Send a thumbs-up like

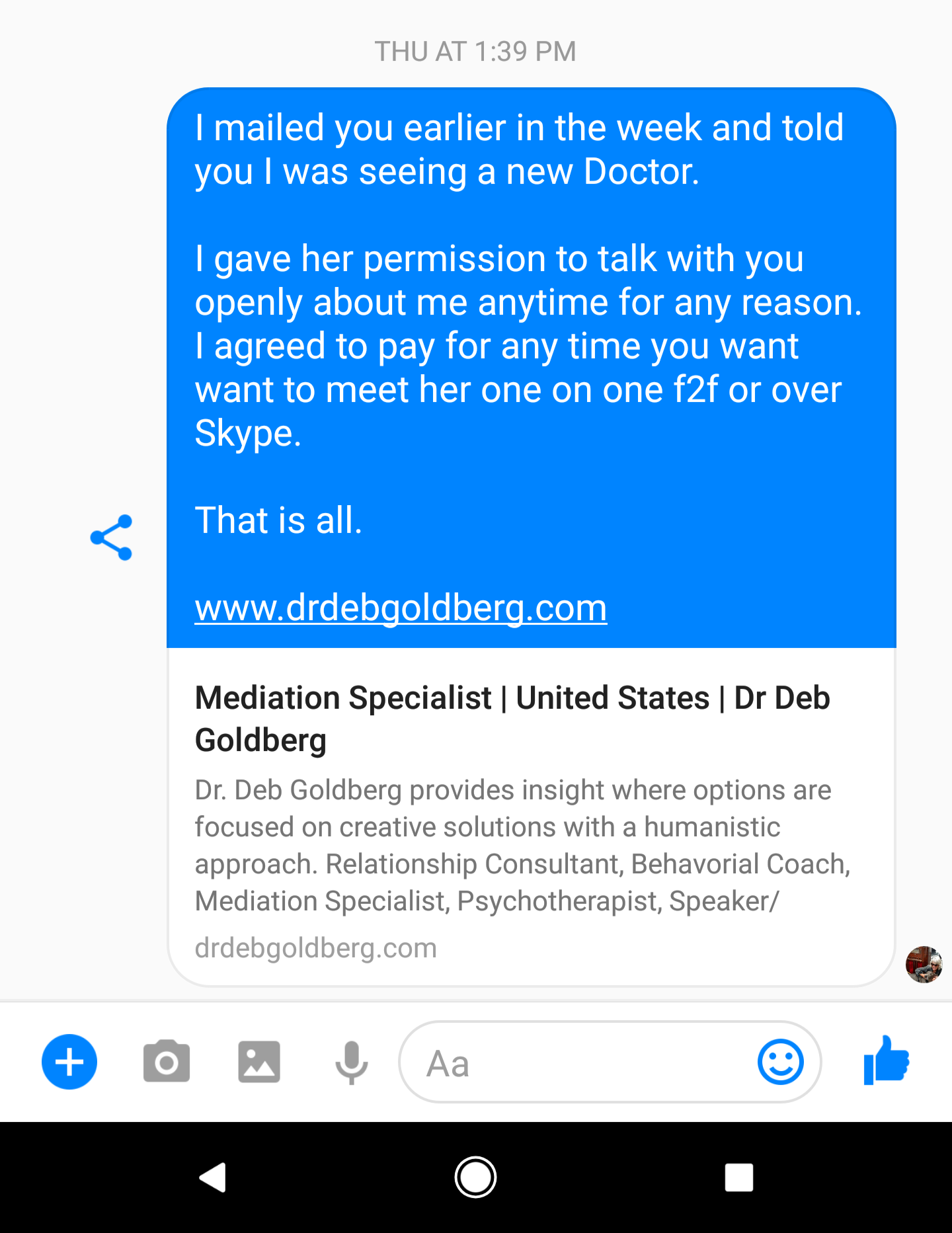coord(887,1060)
